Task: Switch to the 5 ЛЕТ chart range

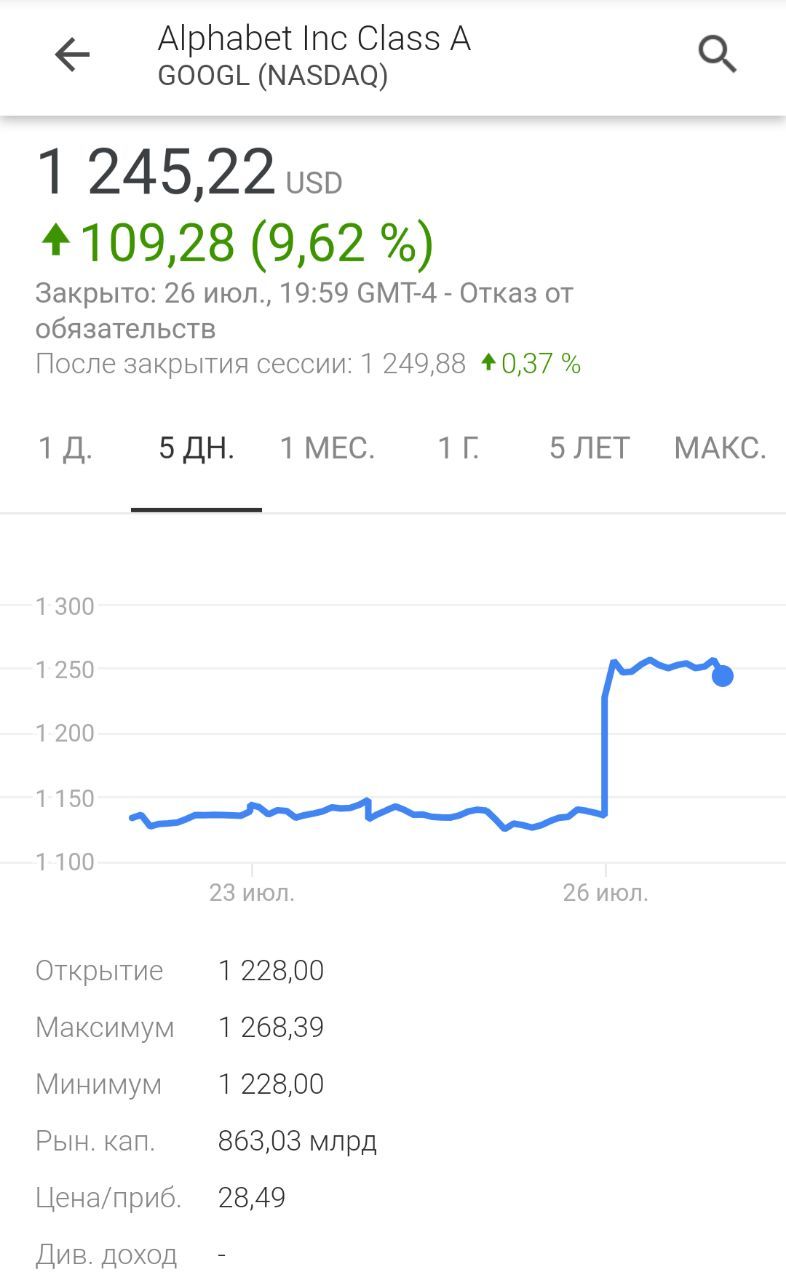Action: pos(589,448)
